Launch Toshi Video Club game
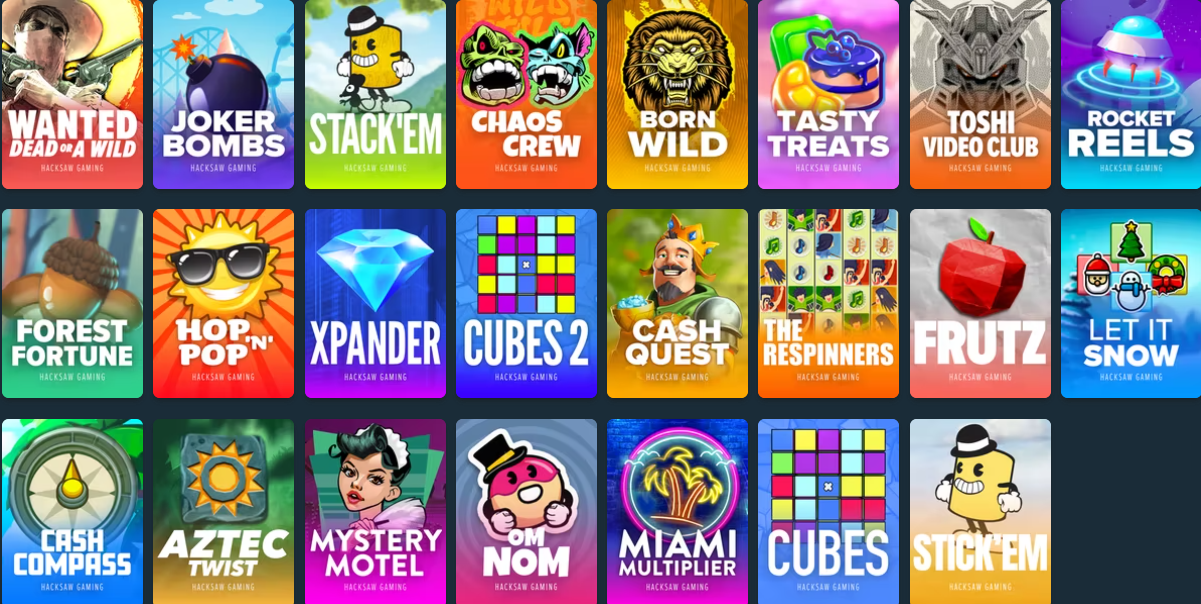The image size is (1201, 604). tap(980, 94)
